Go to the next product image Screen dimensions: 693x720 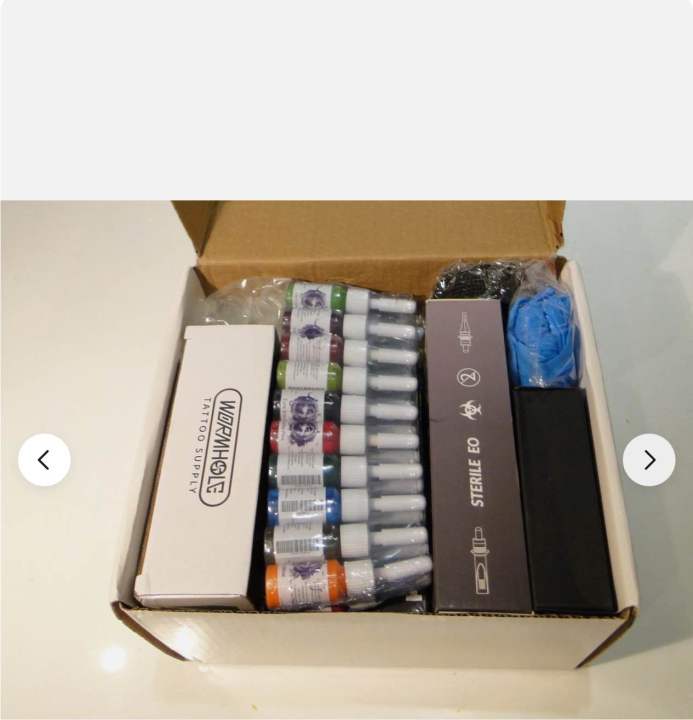(648, 460)
